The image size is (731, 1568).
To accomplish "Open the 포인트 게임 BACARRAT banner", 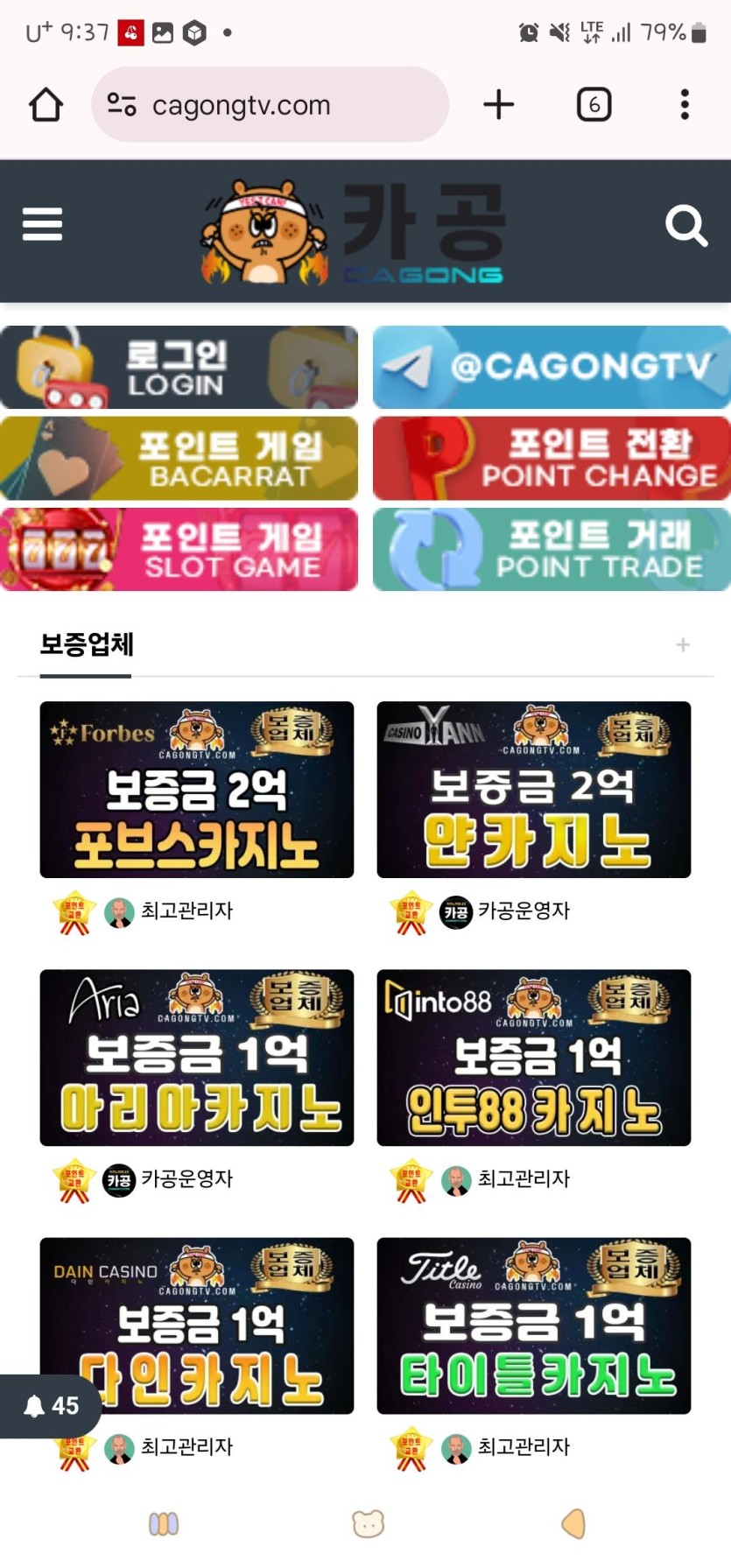I will point(179,458).
